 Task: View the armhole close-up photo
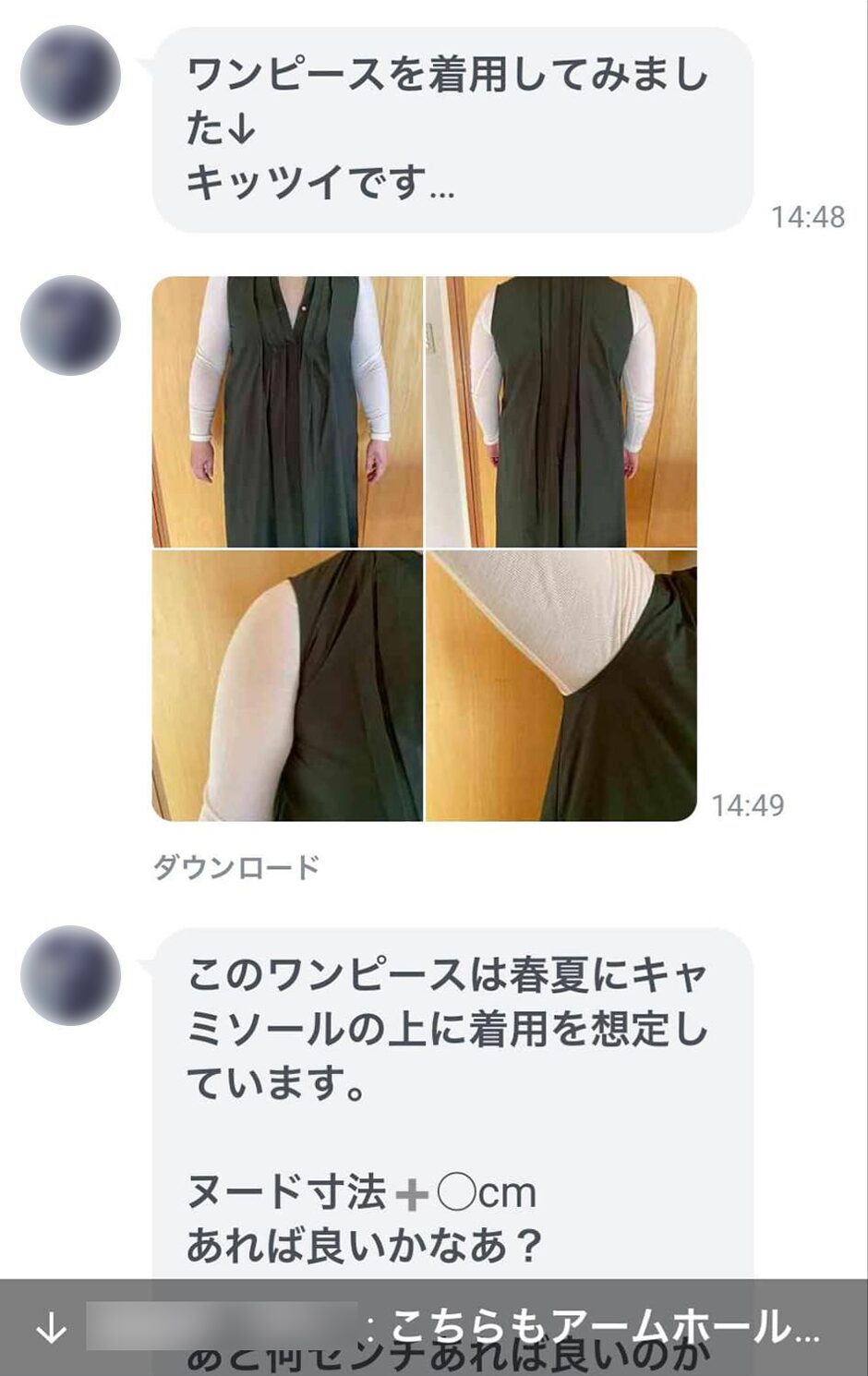(x=561, y=685)
